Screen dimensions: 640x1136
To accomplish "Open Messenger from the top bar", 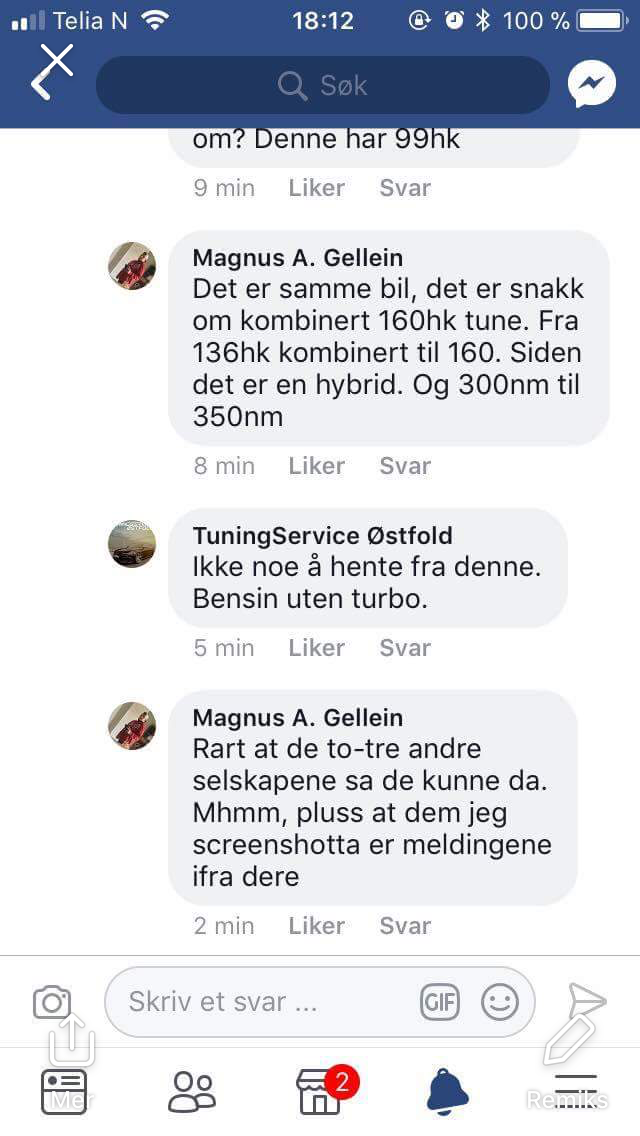I will (591, 86).
